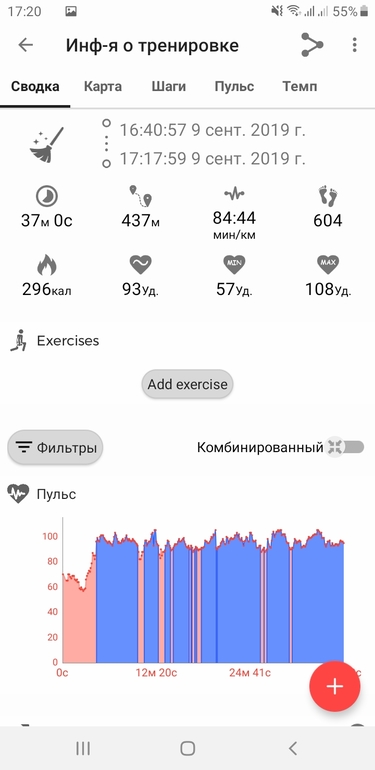Open recent apps from the navigation bar
This screenshot has width=375, height=770.
(x=83, y=748)
